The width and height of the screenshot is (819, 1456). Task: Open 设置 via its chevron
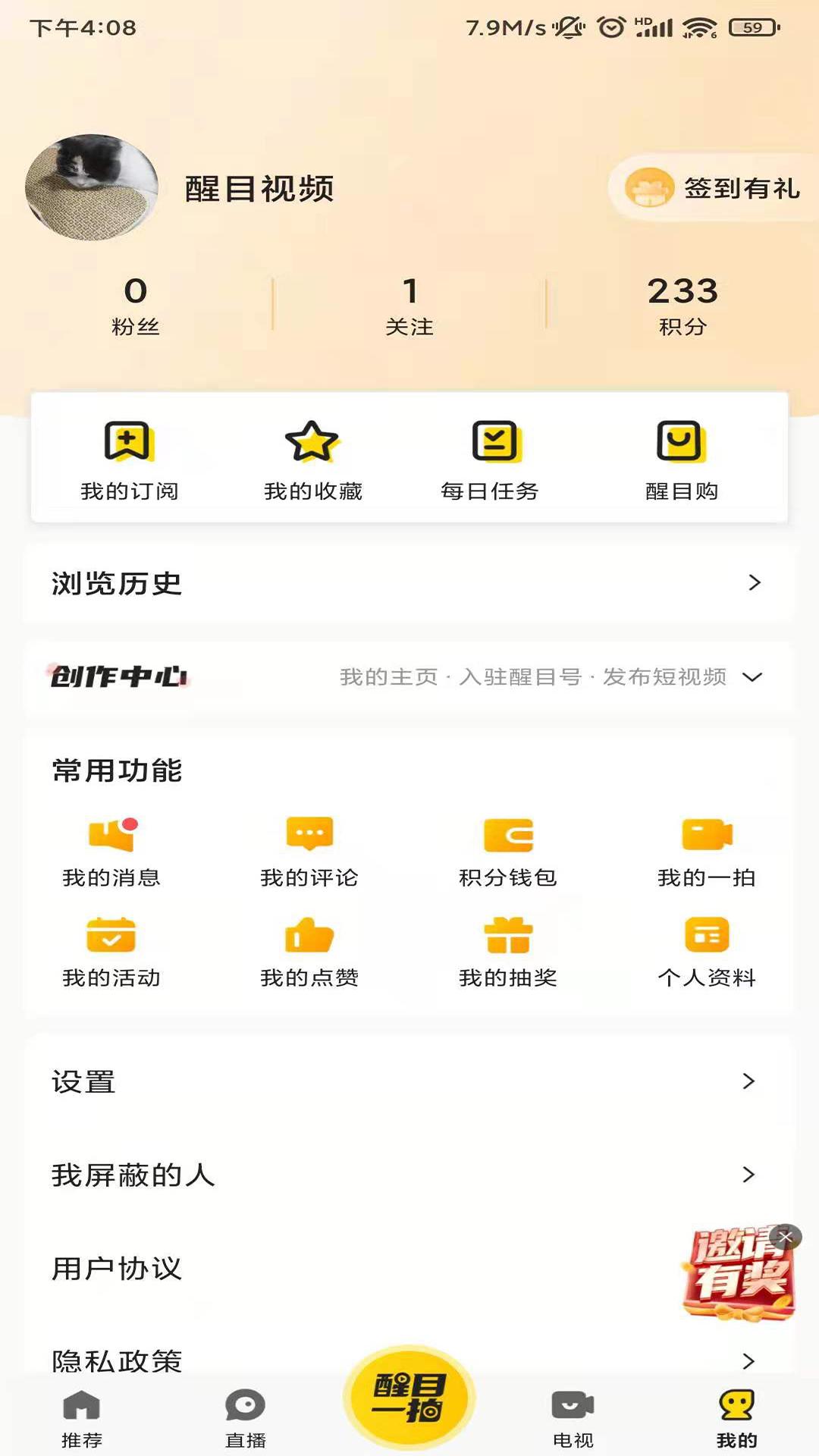[x=751, y=1081]
